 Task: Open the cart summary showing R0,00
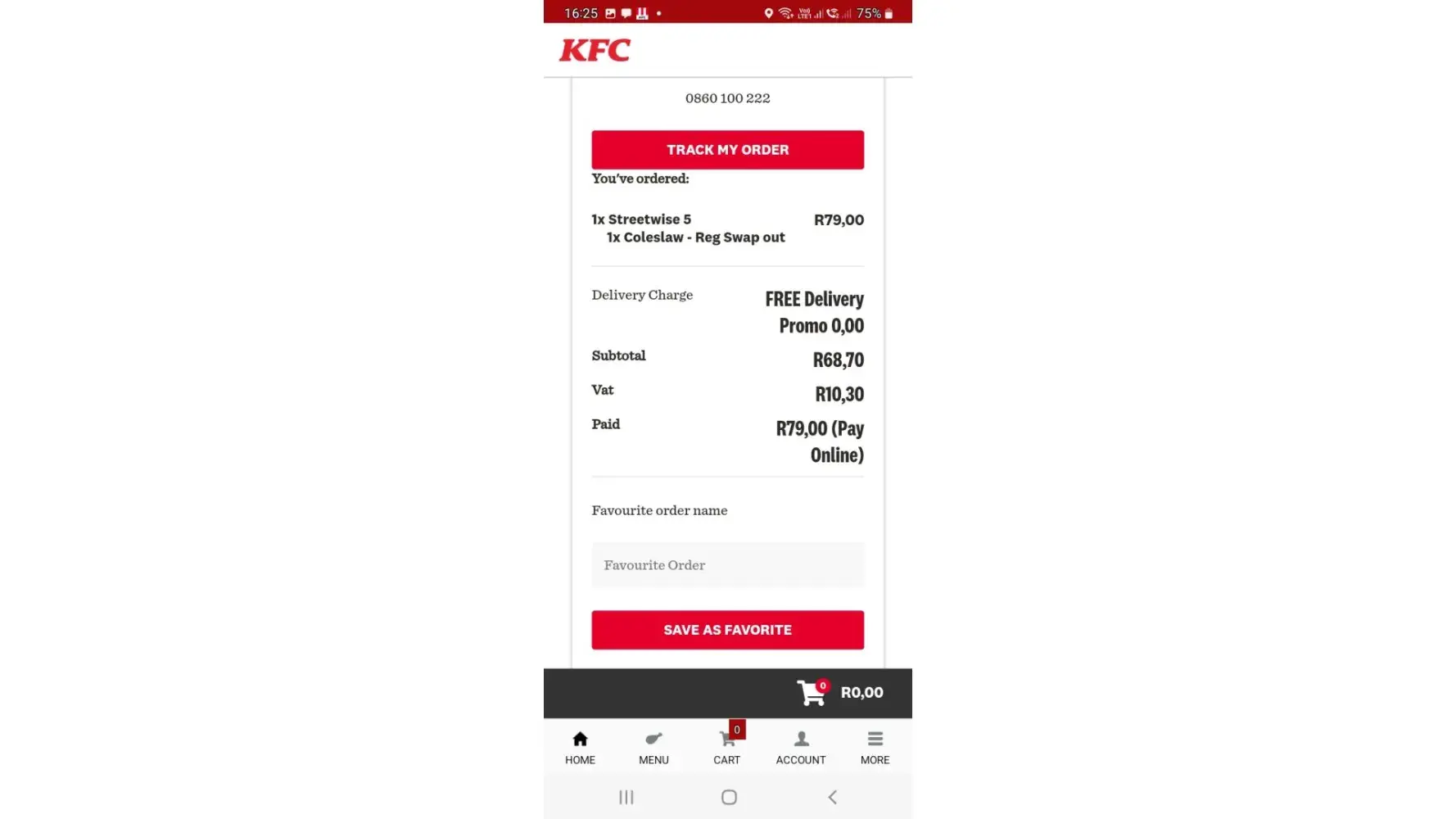coord(840,693)
